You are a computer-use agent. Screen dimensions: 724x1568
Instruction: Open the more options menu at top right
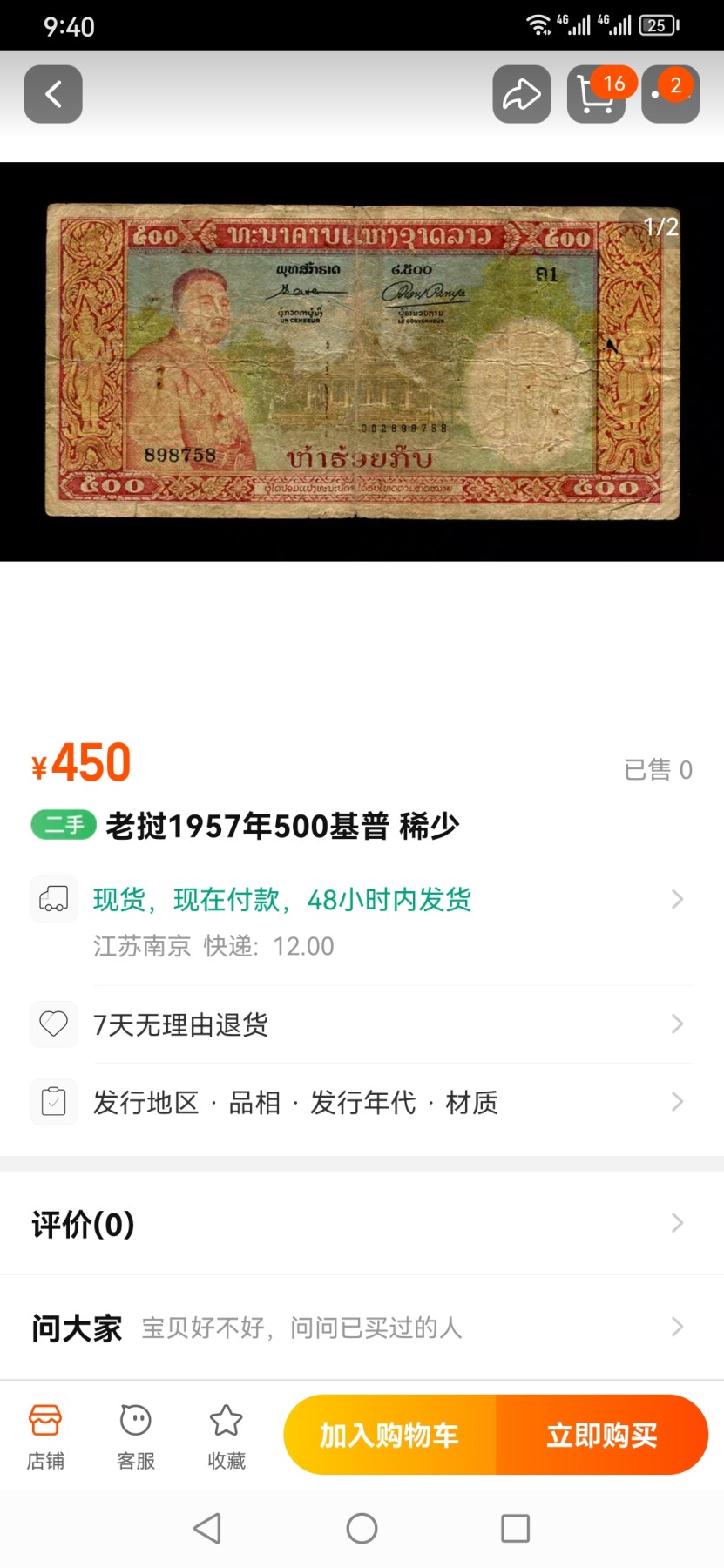670,94
